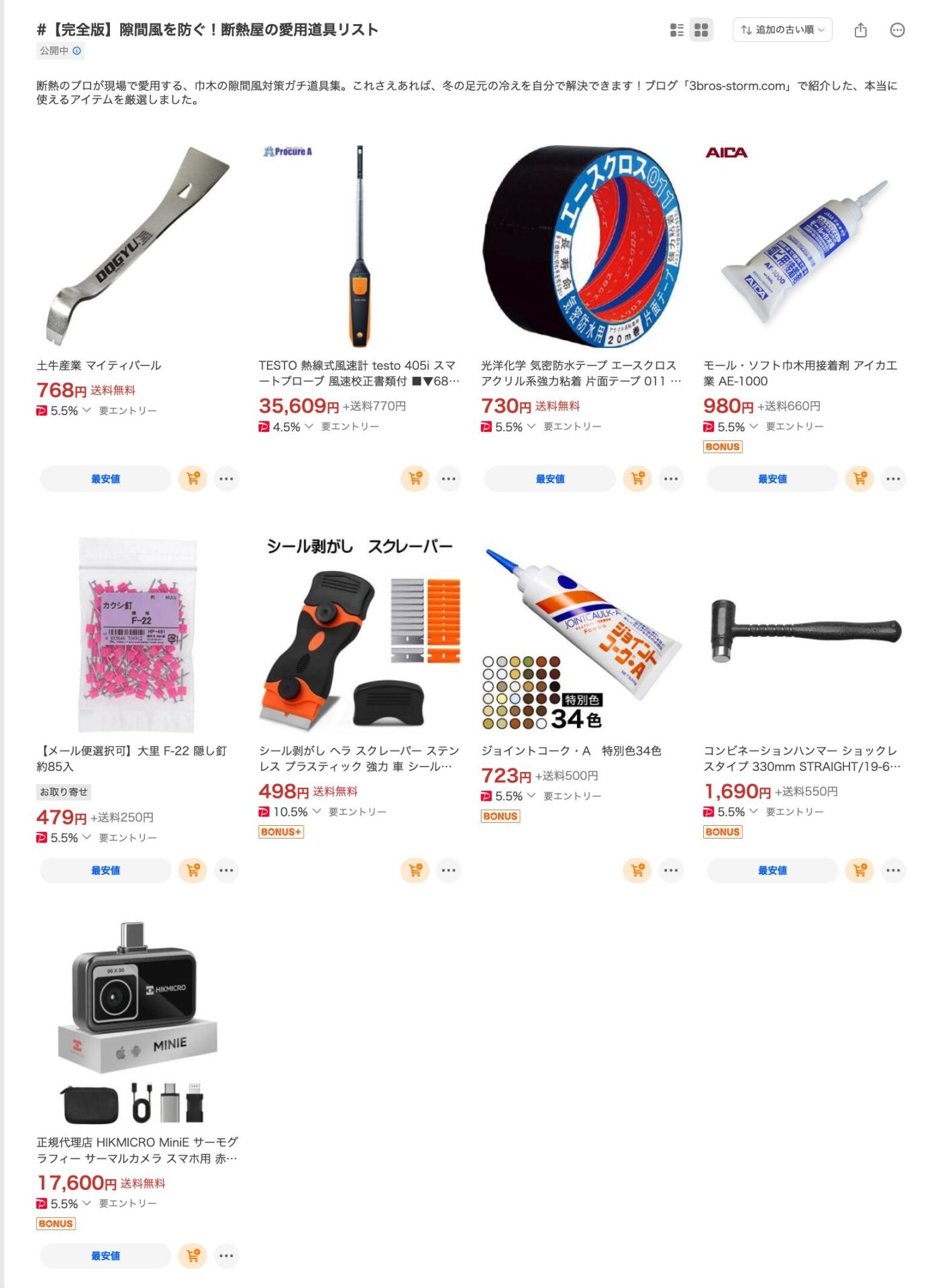Add the シール剥がし スクレーパー to cart
The image size is (934, 1288).
tap(415, 871)
